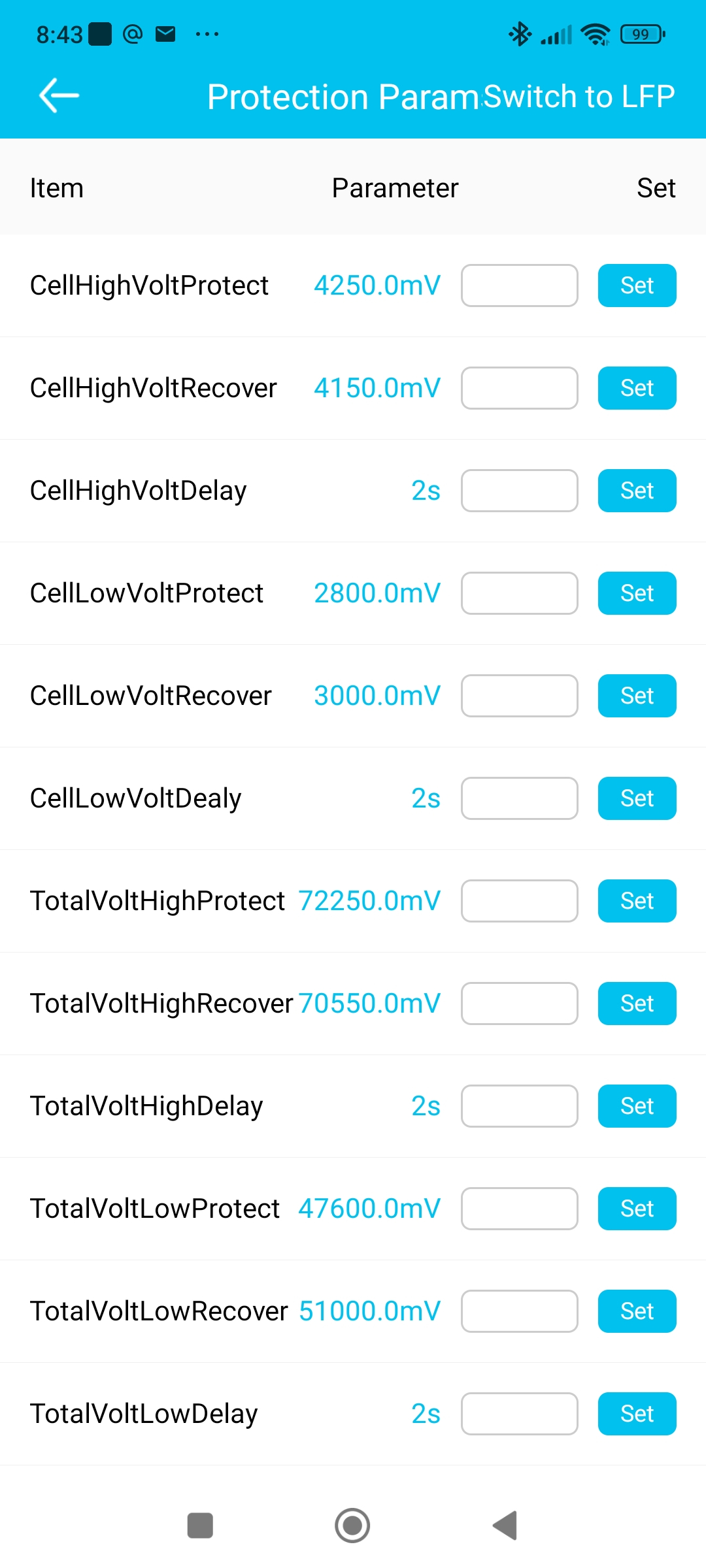Go back using the header arrow
The image size is (706, 1568).
click(59, 96)
